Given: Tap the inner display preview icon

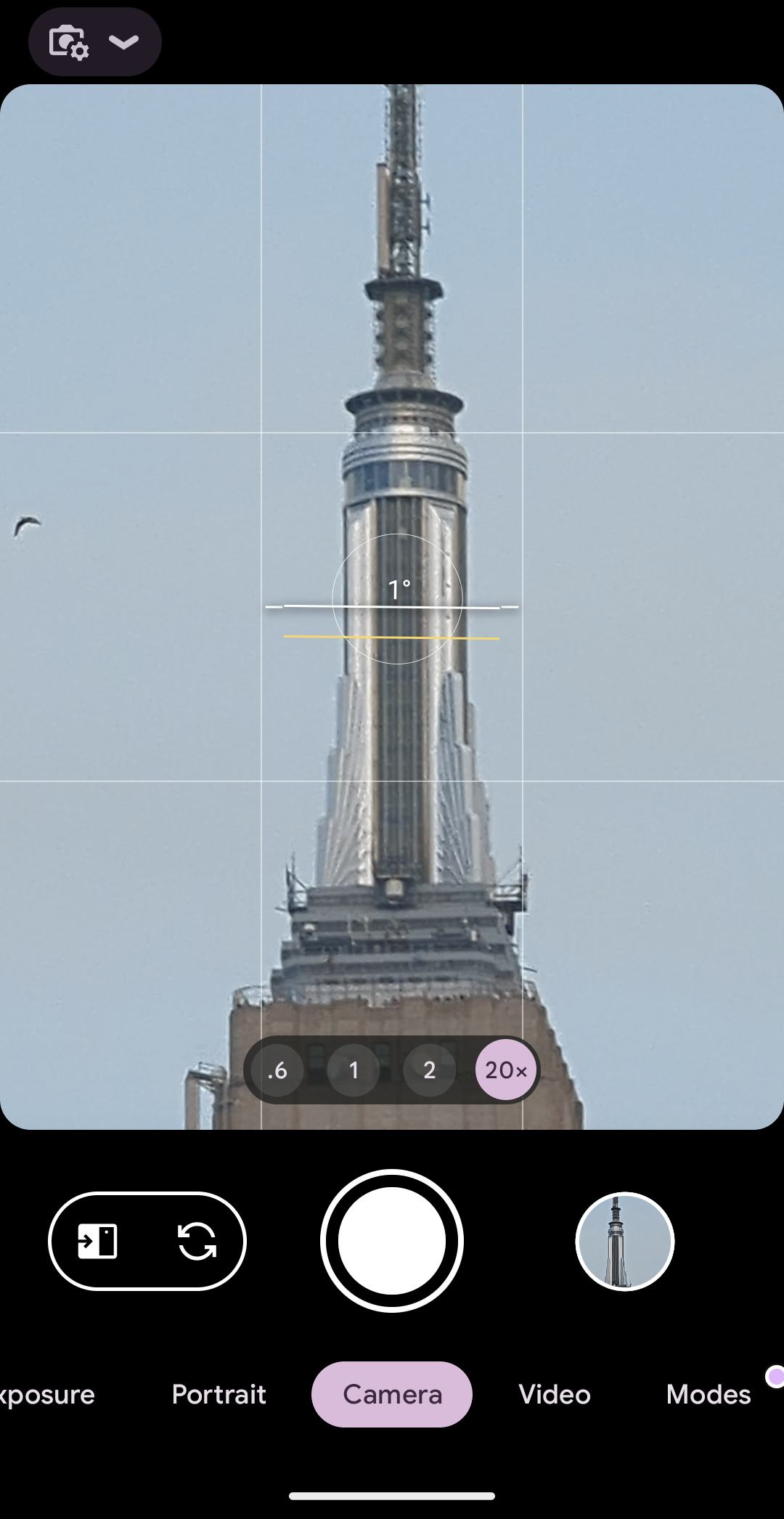Looking at the screenshot, I should (98, 1241).
